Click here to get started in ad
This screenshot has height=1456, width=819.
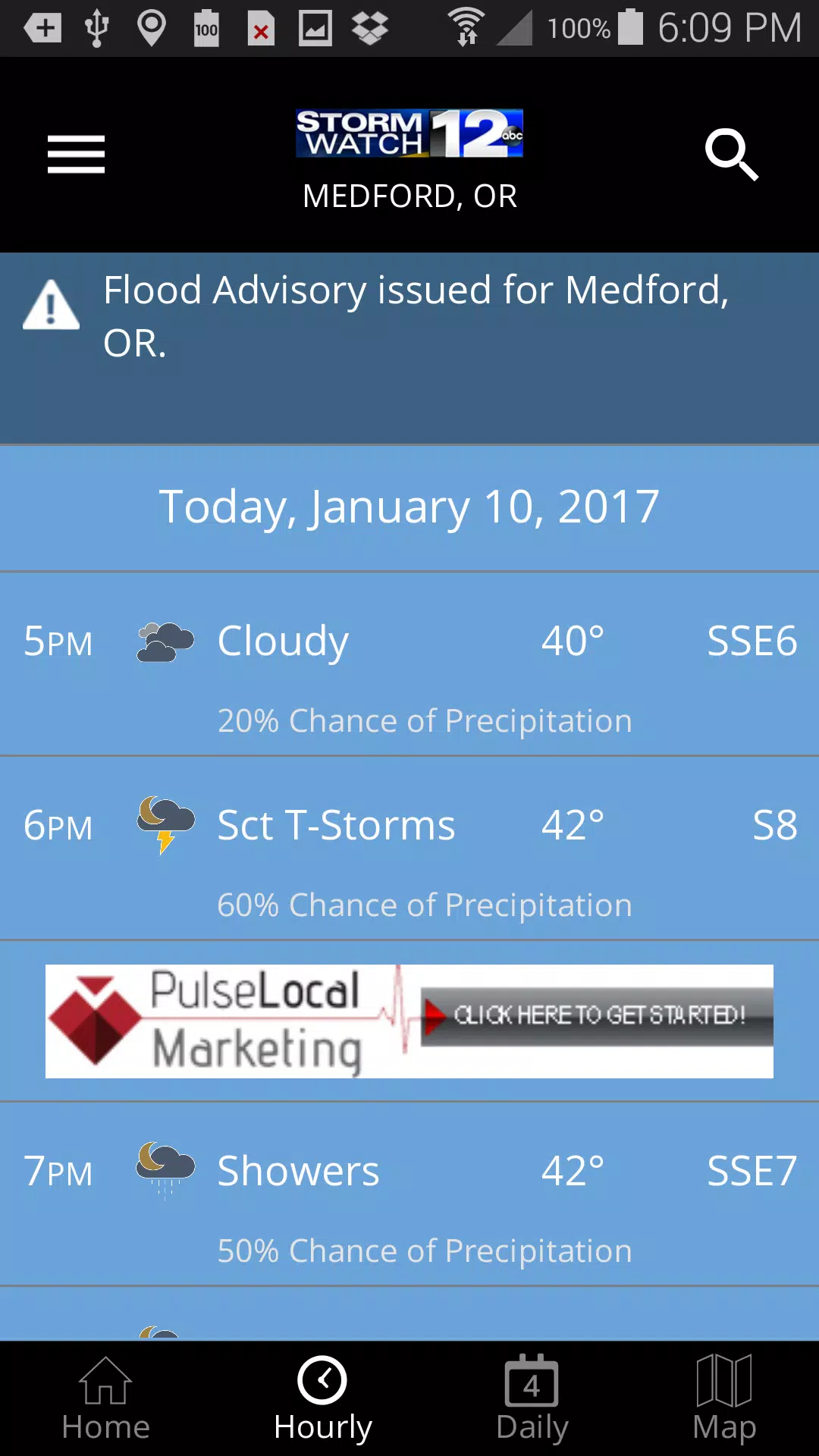pos(599,1018)
